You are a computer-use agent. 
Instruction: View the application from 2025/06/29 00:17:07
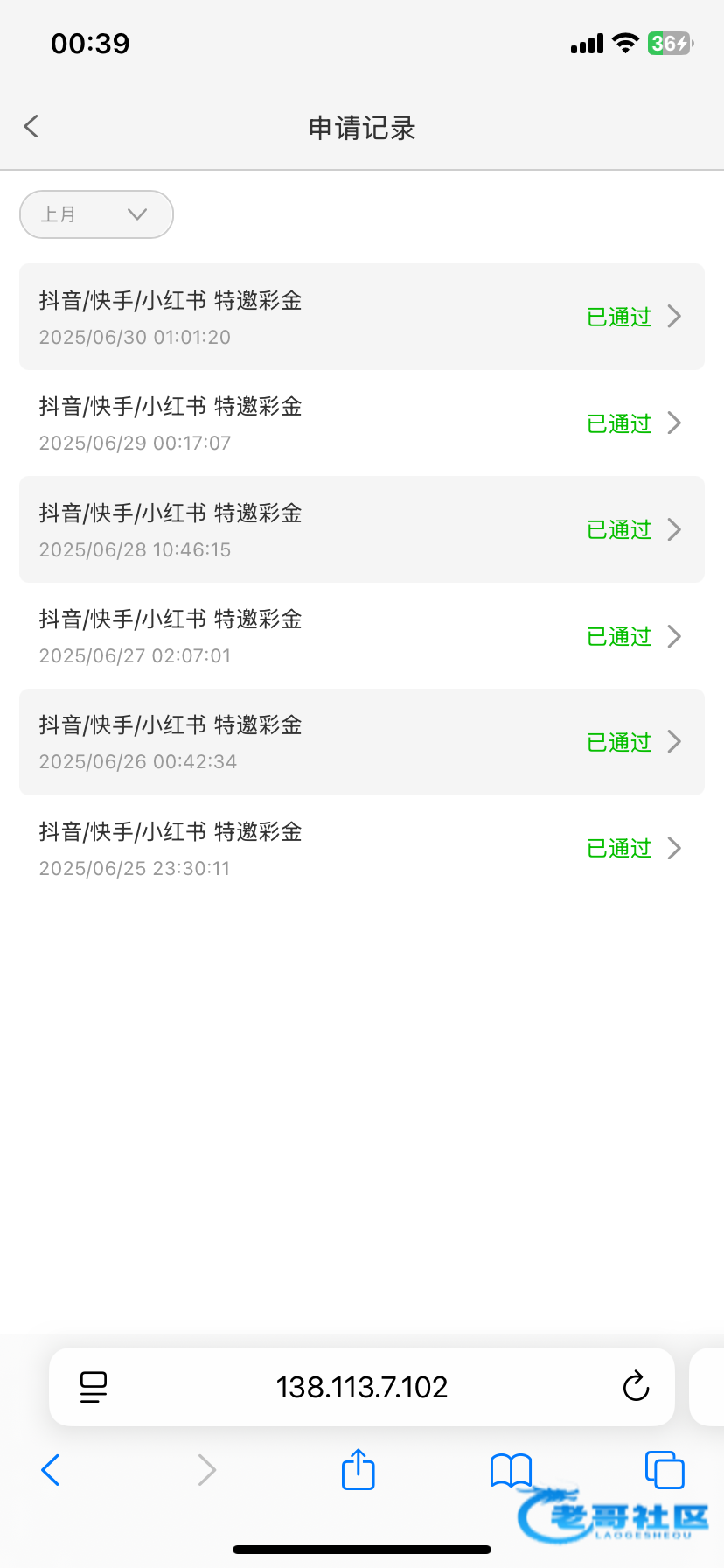point(362,423)
